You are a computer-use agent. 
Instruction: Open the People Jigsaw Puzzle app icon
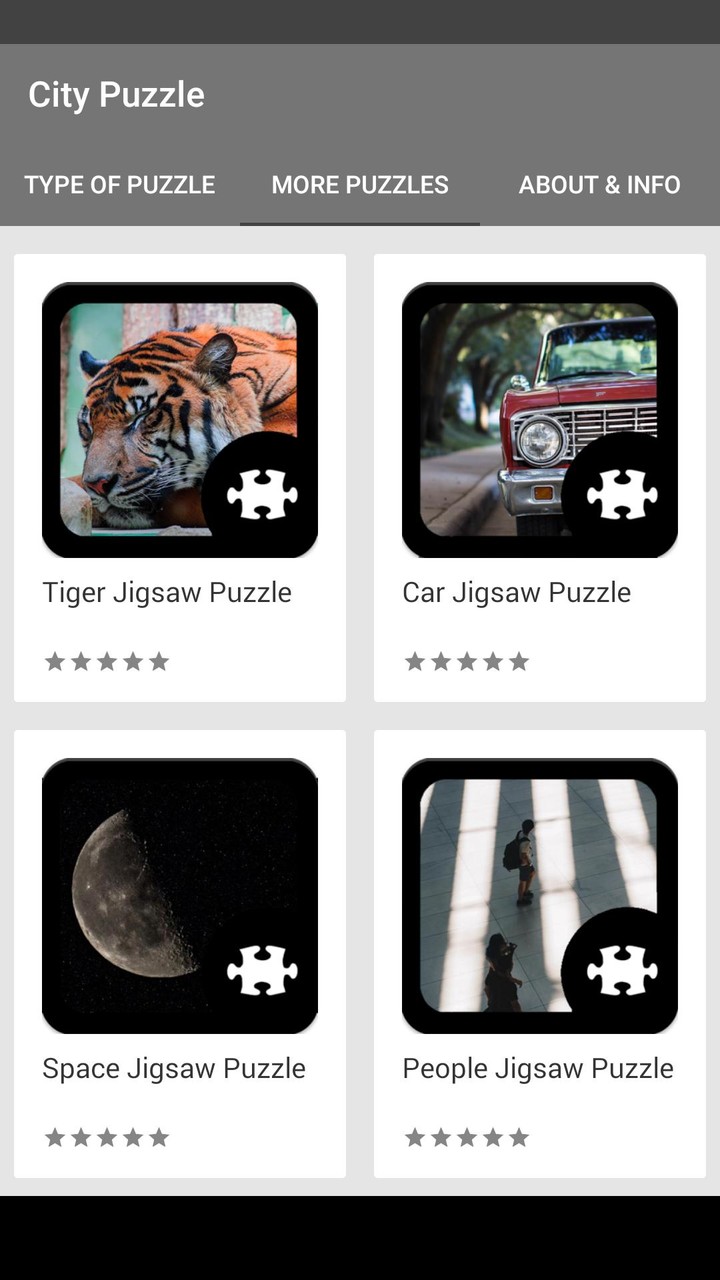point(540,895)
